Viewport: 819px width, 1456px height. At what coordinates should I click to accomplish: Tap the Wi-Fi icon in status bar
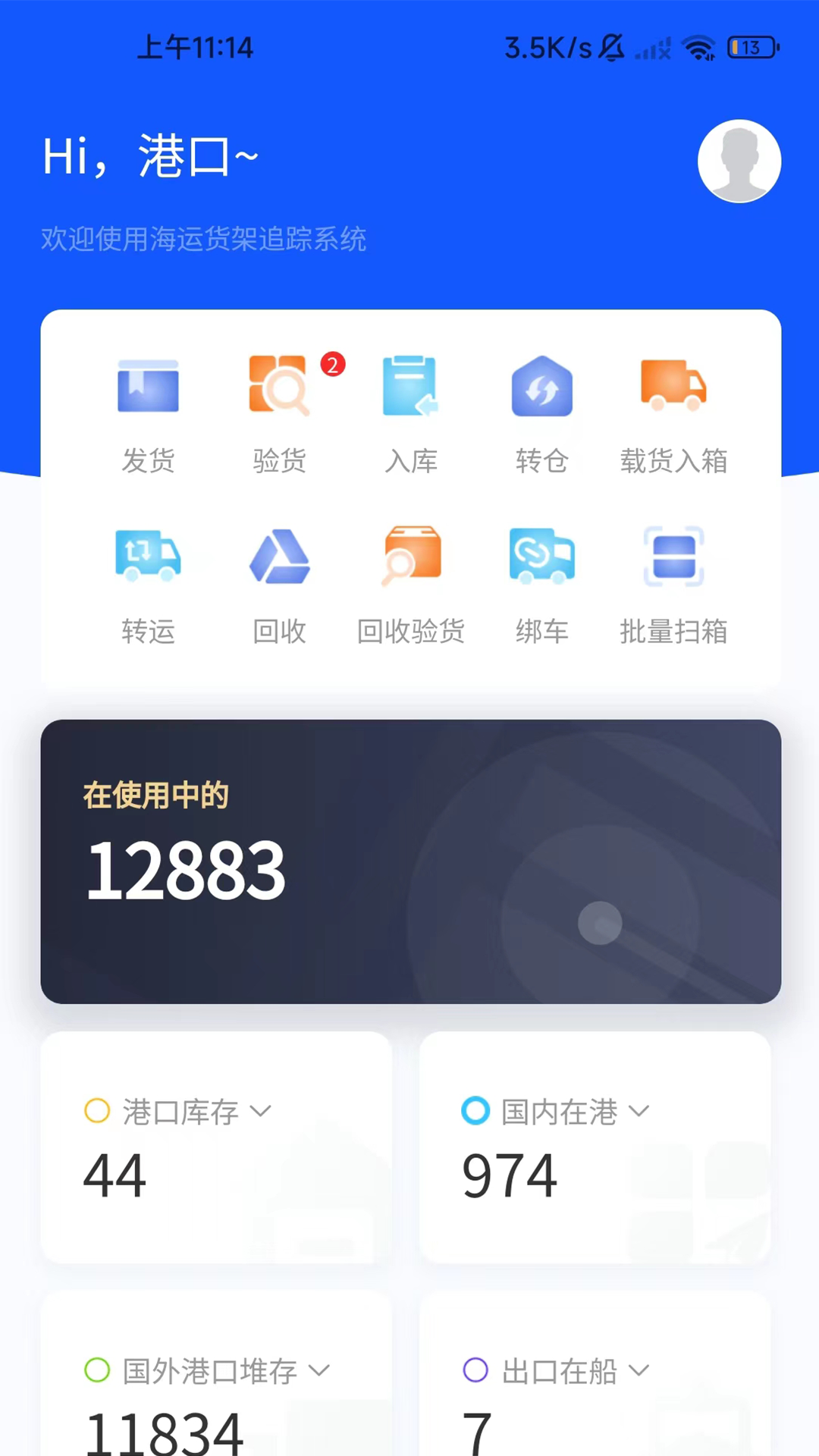pos(700,47)
